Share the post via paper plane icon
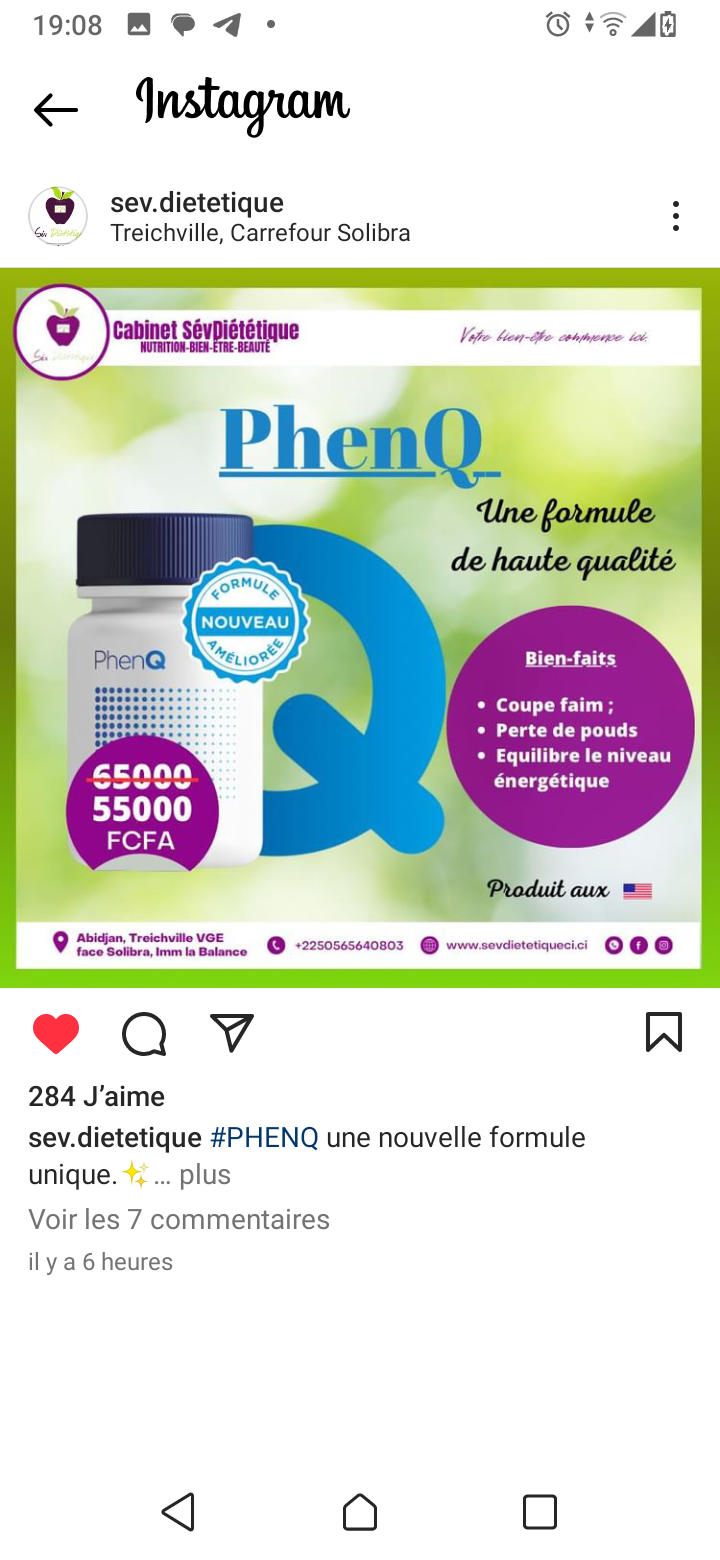 coord(232,1033)
